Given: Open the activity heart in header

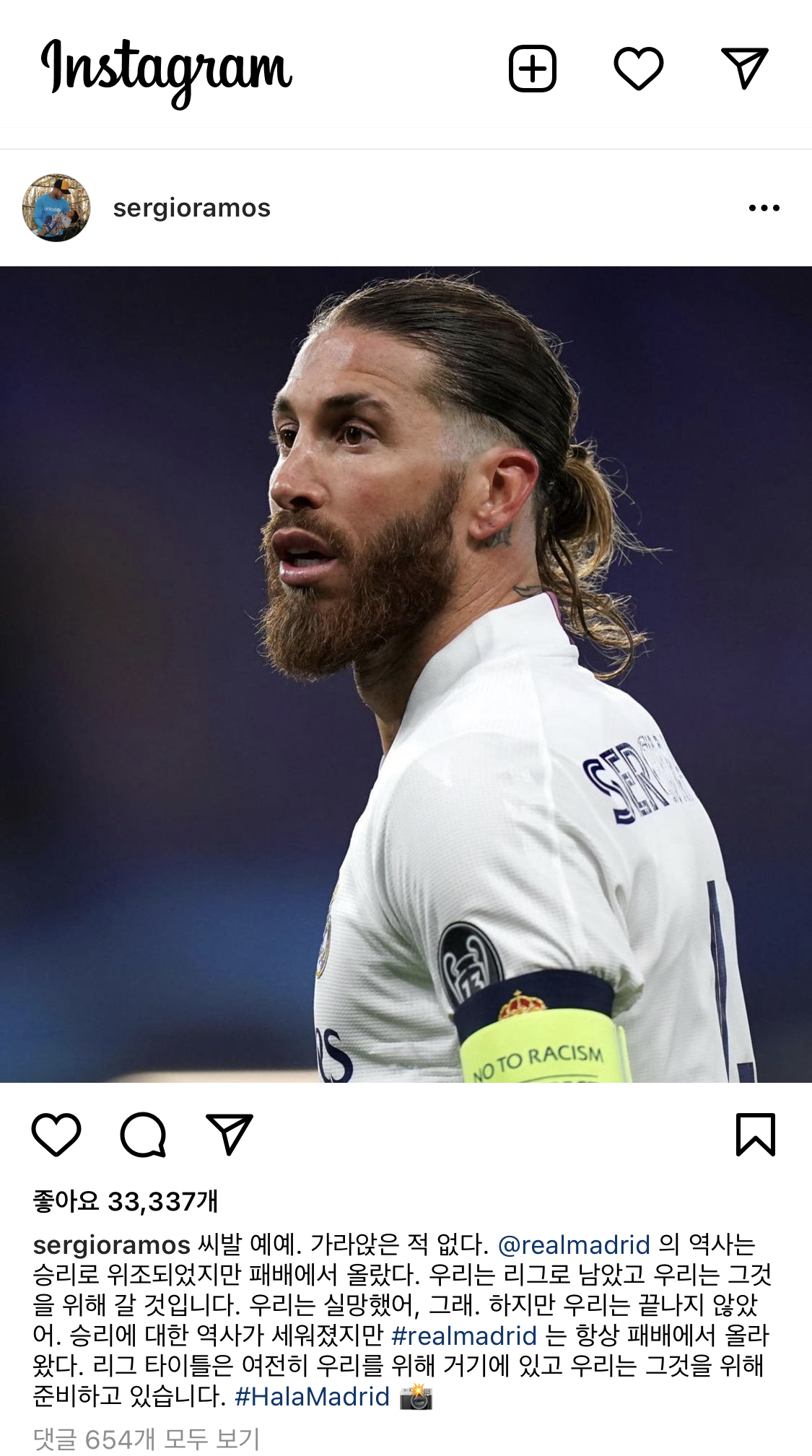Looking at the screenshot, I should point(638,69).
